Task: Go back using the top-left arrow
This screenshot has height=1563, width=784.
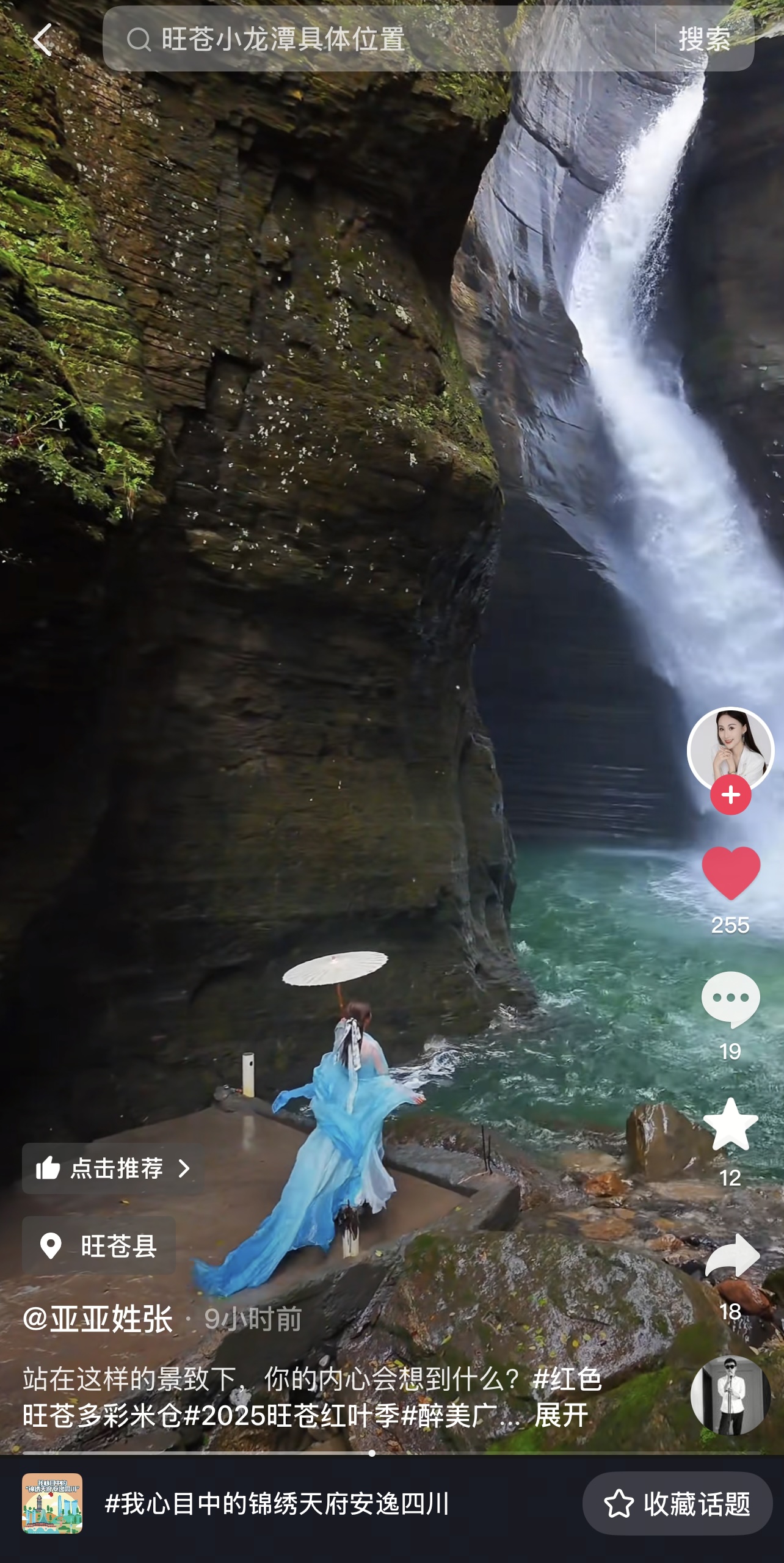Action: pyautogui.click(x=43, y=40)
